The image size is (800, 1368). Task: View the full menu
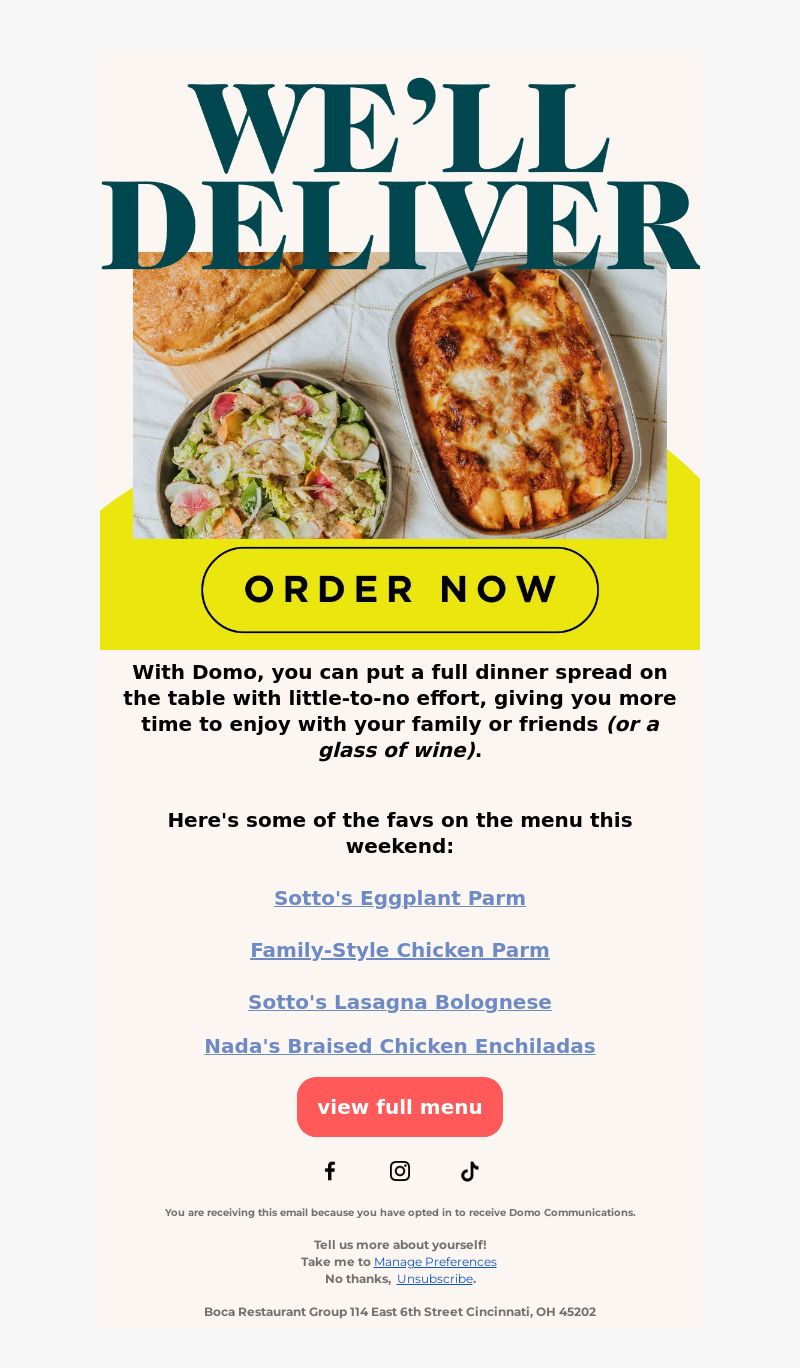(x=400, y=1107)
